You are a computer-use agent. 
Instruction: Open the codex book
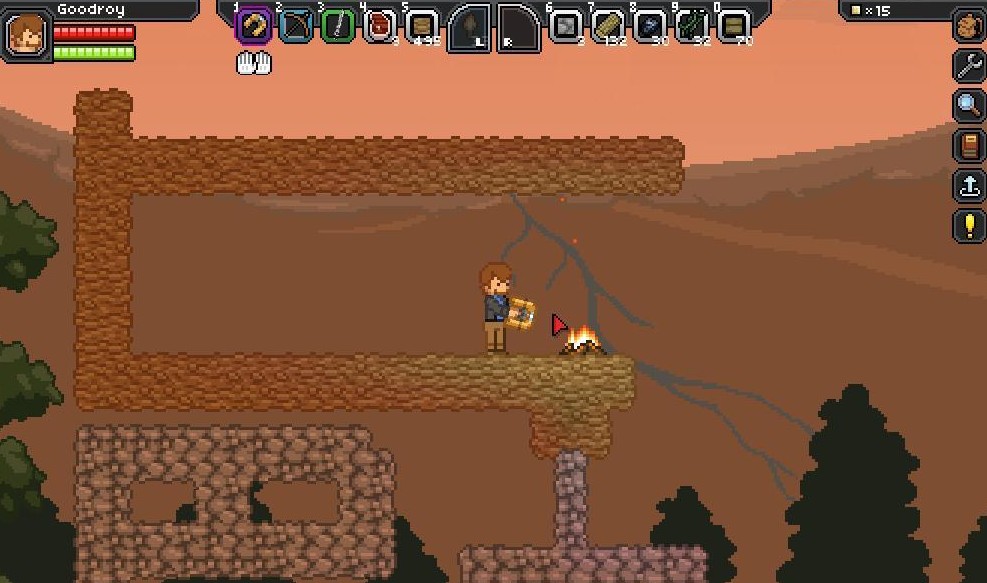tap(968, 146)
